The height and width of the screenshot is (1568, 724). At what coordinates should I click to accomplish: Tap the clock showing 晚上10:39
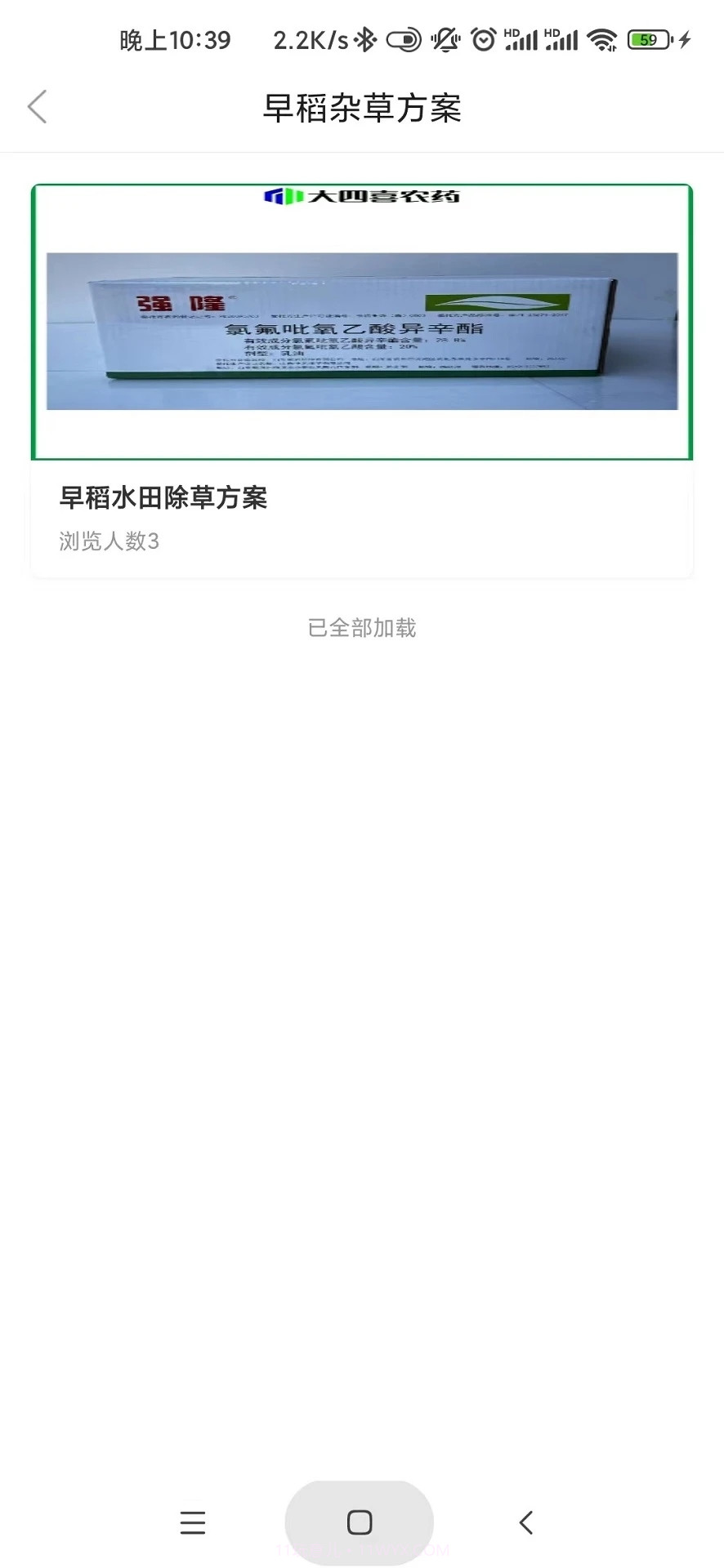click(x=175, y=38)
